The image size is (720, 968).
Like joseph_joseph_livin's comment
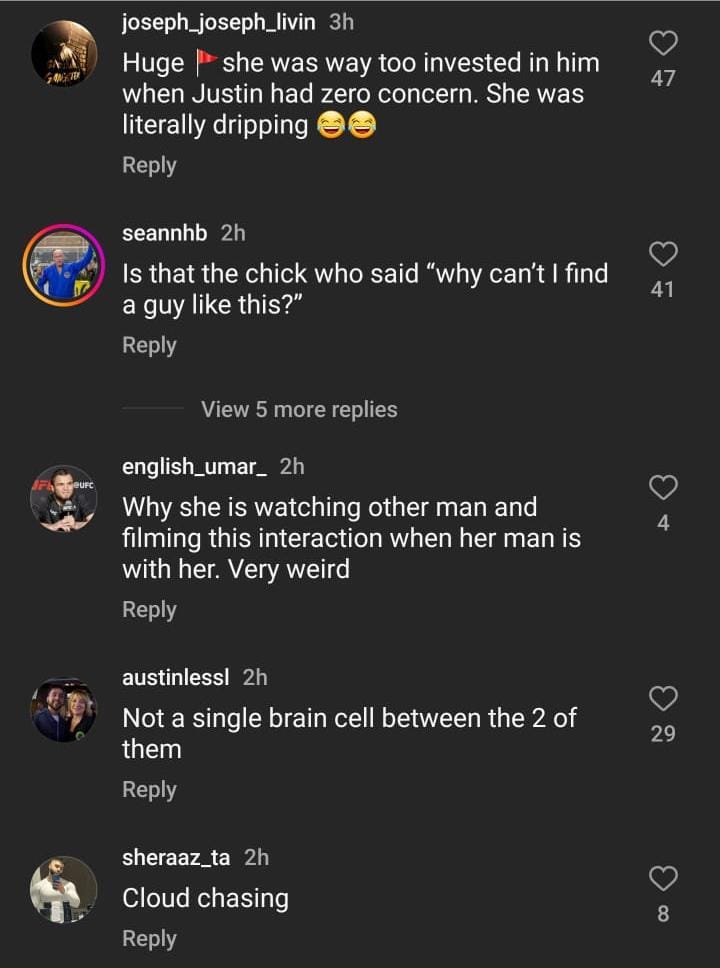[663, 43]
